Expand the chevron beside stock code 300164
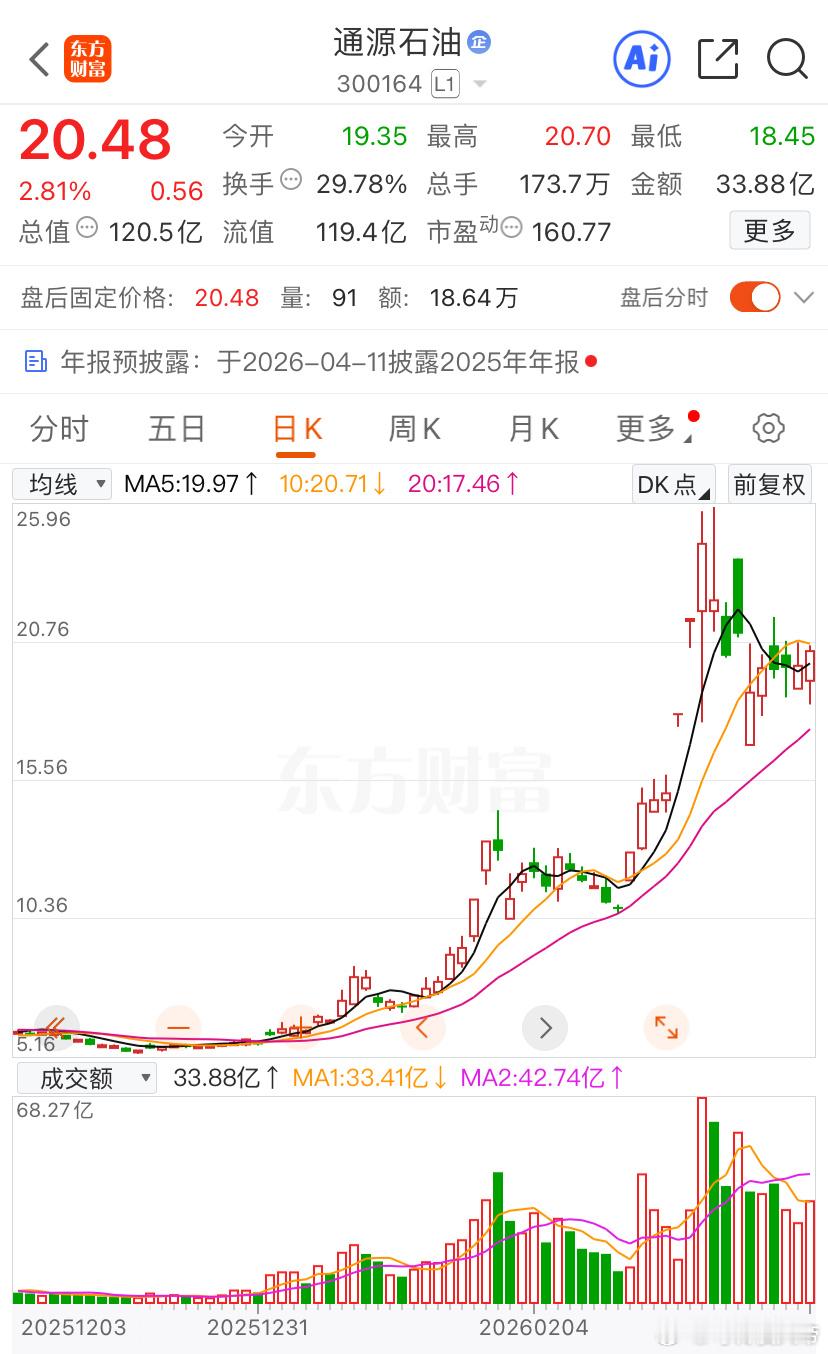The height and width of the screenshot is (1354, 828). coord(478,85)
